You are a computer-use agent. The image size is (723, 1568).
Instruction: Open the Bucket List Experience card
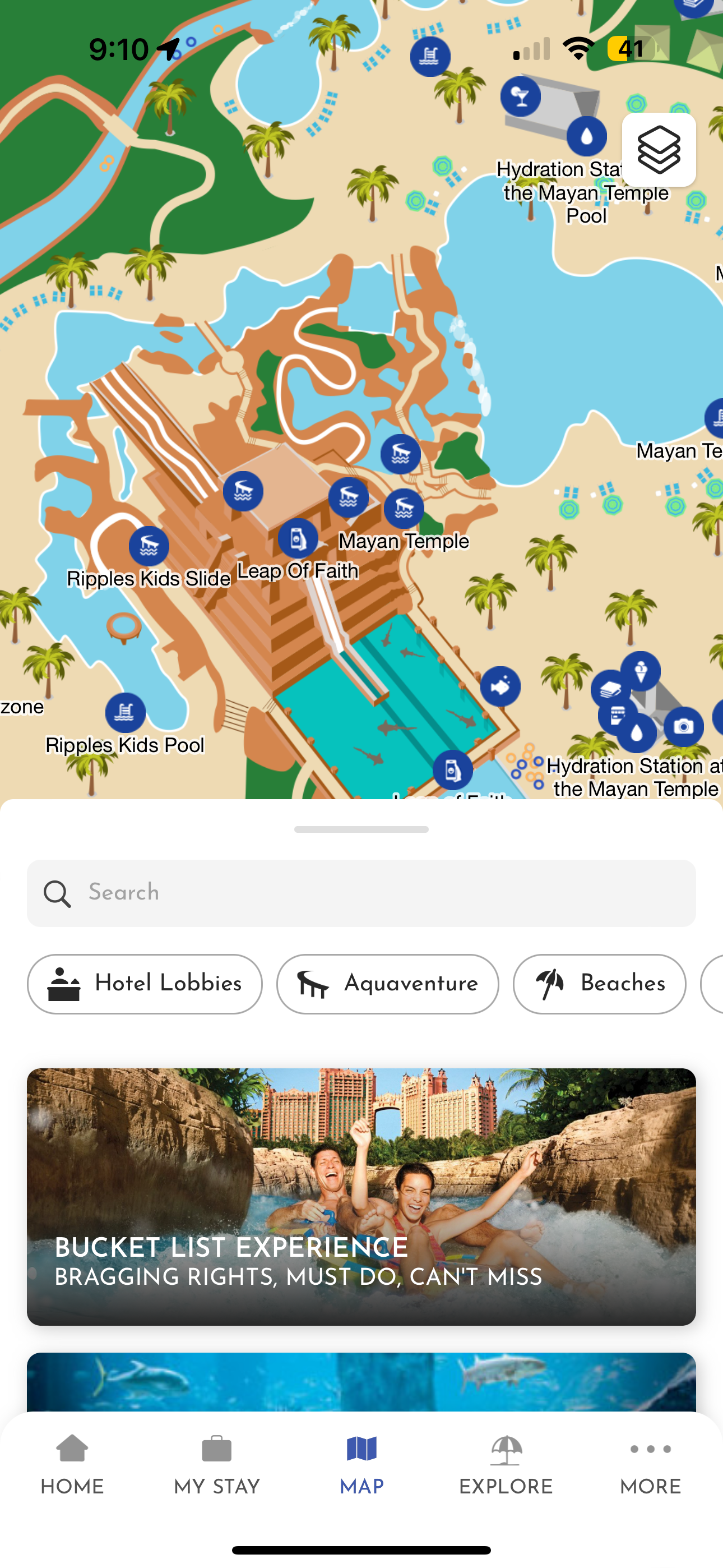tap(361, 1196)
